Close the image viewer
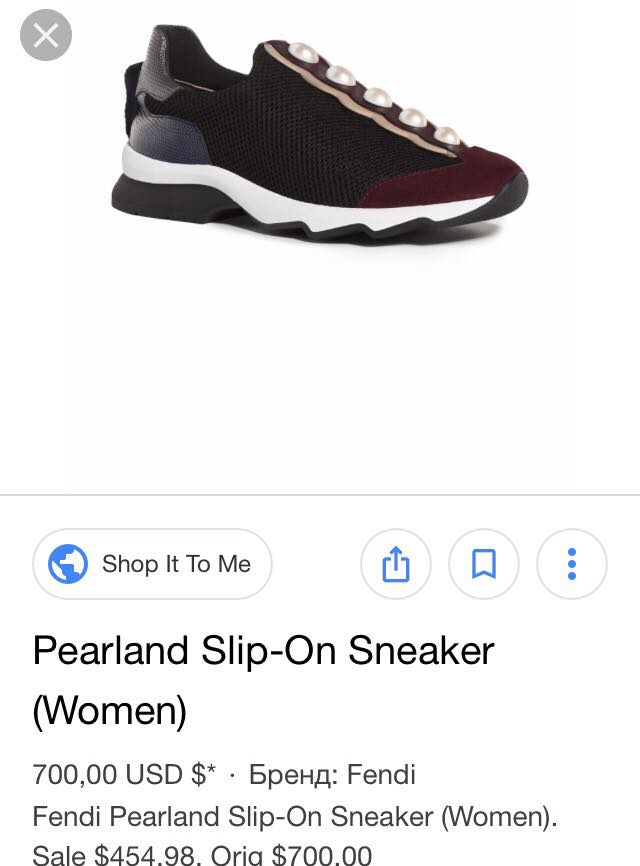Viewport: 640px width, 866px height. [x=46, y=37]
